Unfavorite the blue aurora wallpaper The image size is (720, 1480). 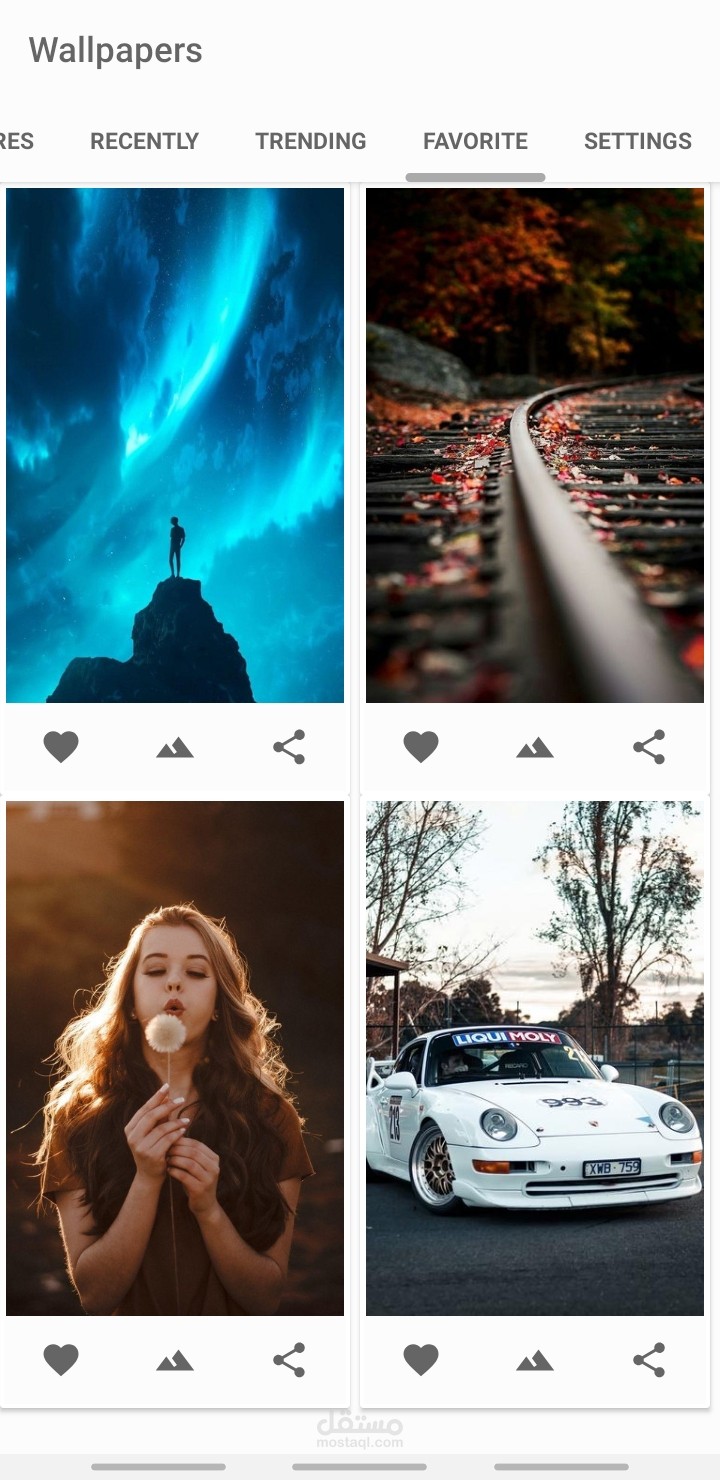coord(61,747)
